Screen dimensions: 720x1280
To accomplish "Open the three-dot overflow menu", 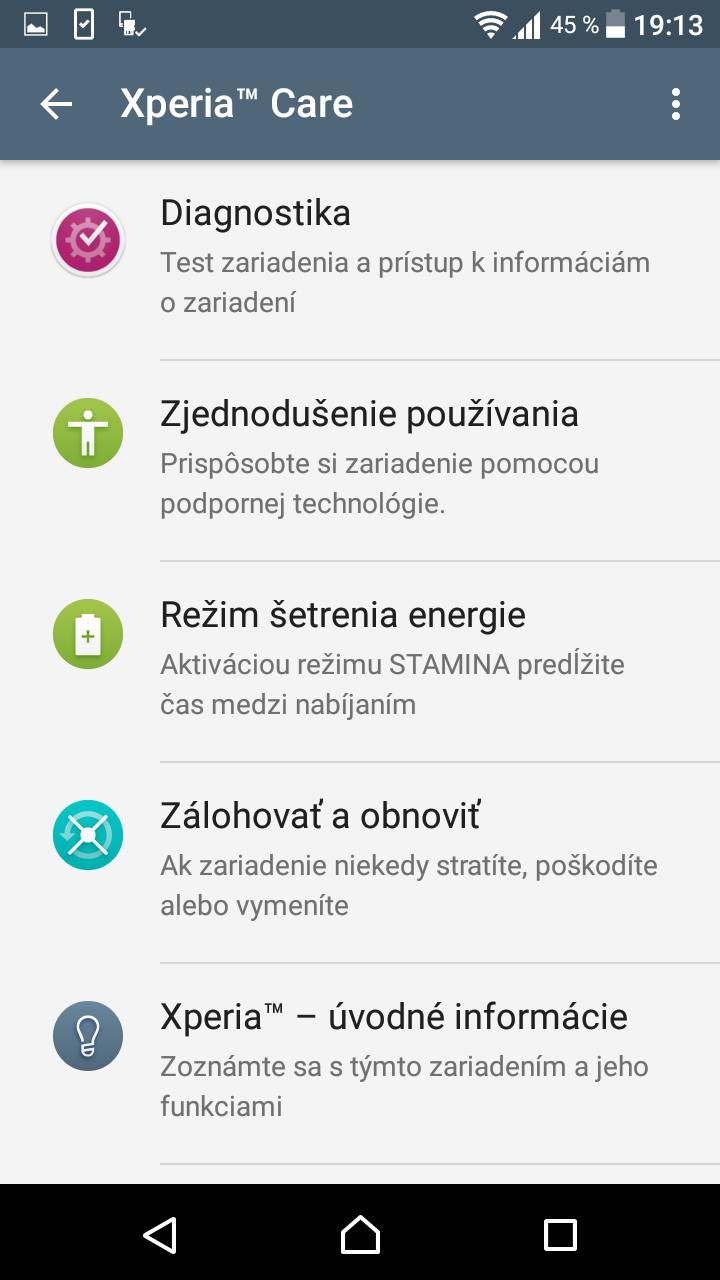I will [x=676, y=104].
